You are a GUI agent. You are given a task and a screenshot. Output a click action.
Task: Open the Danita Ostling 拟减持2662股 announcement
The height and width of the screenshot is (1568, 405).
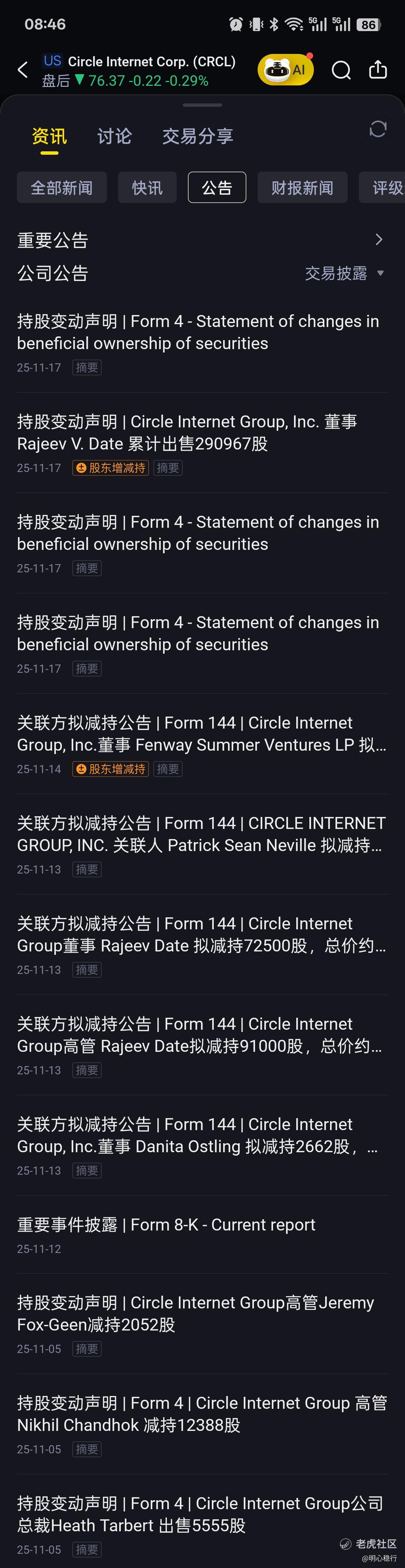[198, 1135]
